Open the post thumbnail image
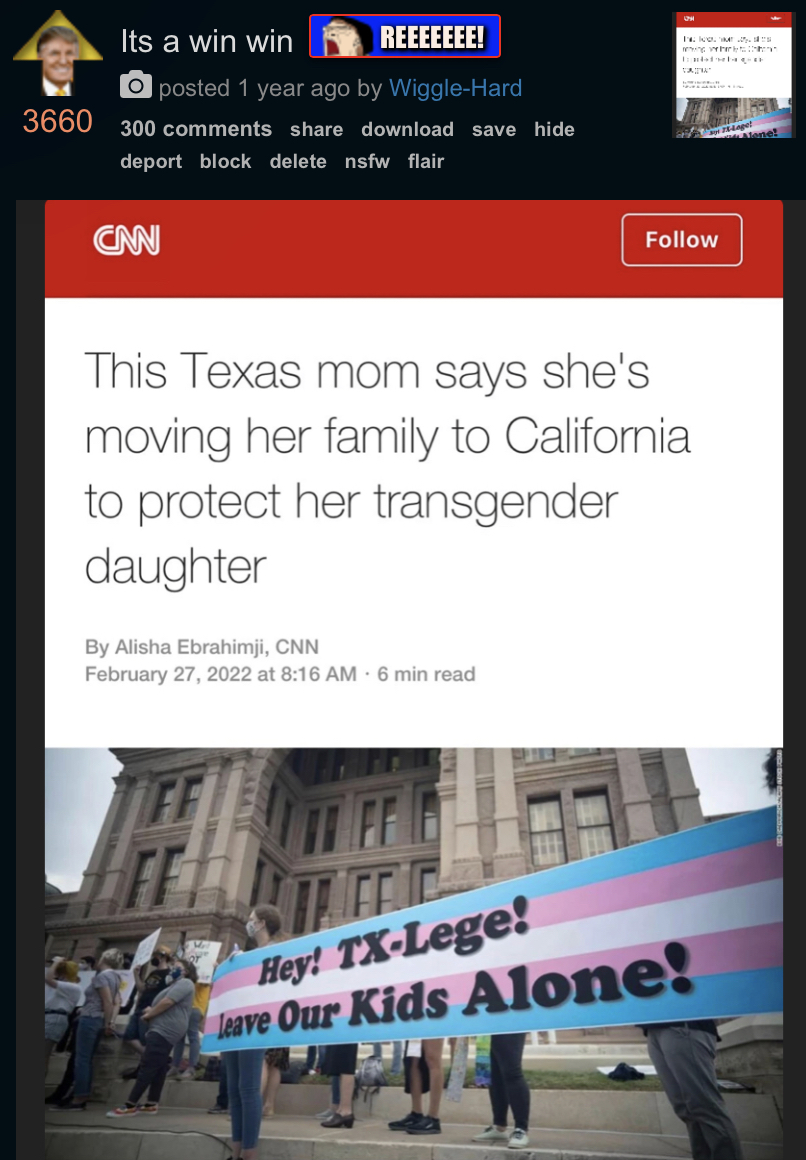The image size is (806, 1160). [733, 75]
